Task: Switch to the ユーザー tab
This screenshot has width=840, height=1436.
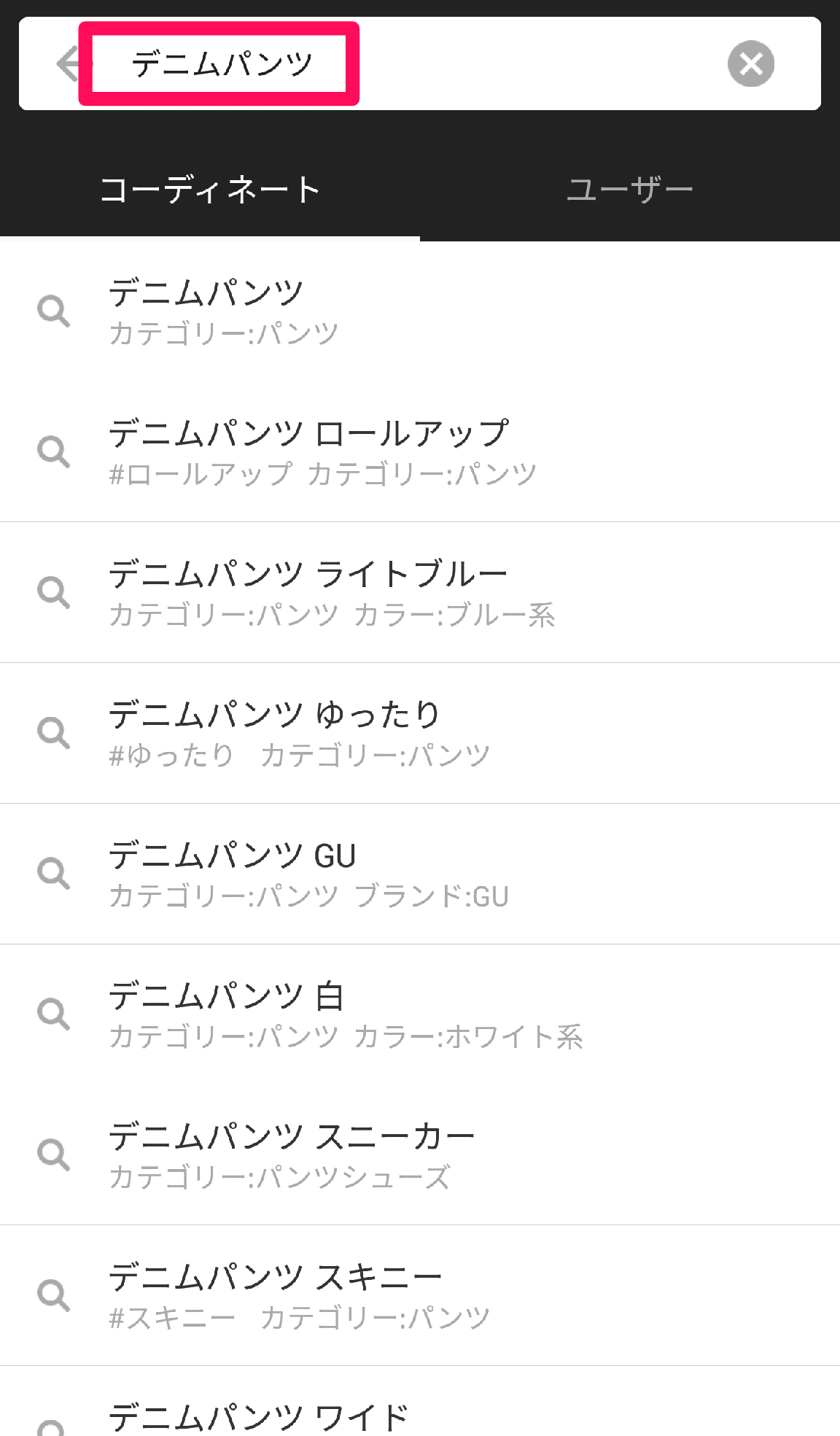Action: point(630,190)
